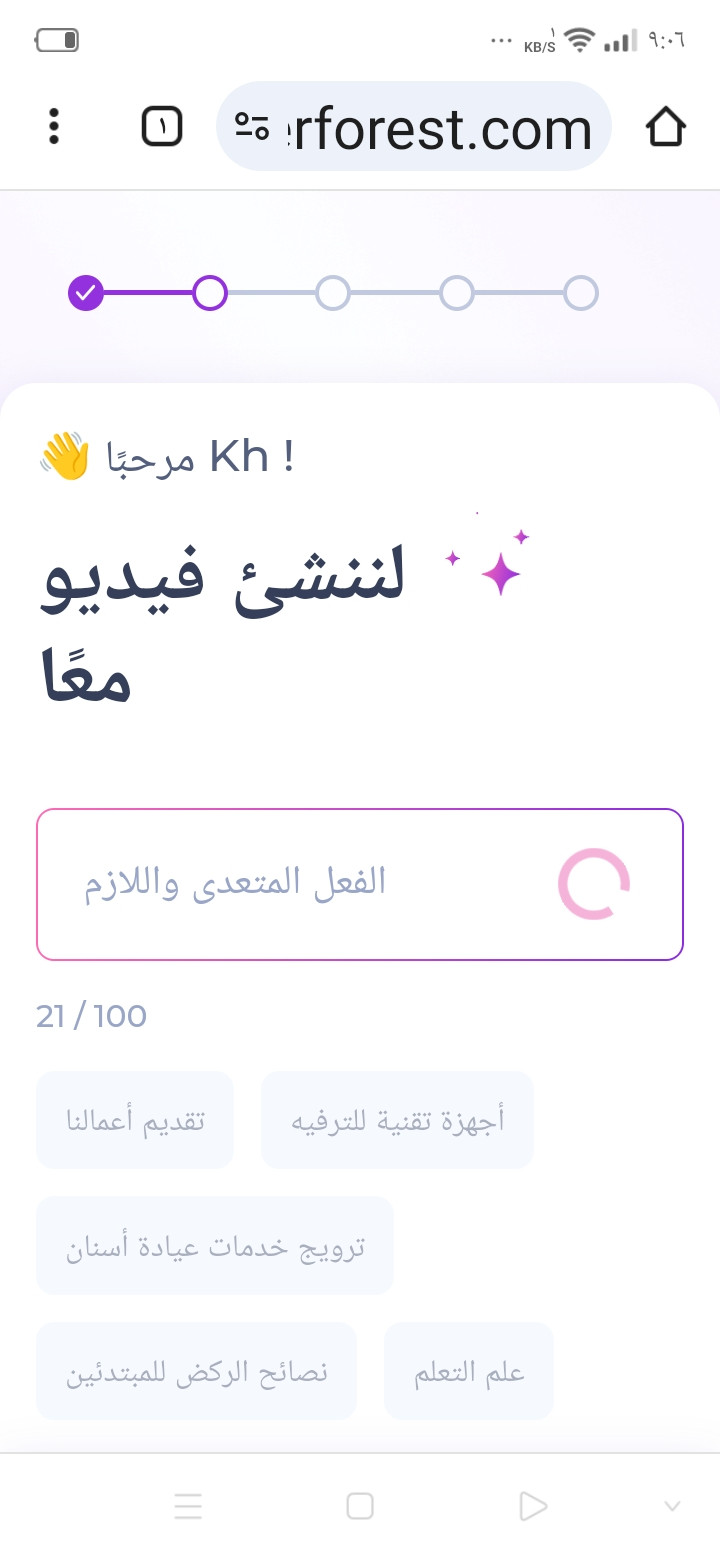720x1560 pixels.
Task: Go to the browser home page
Action: 665,127
